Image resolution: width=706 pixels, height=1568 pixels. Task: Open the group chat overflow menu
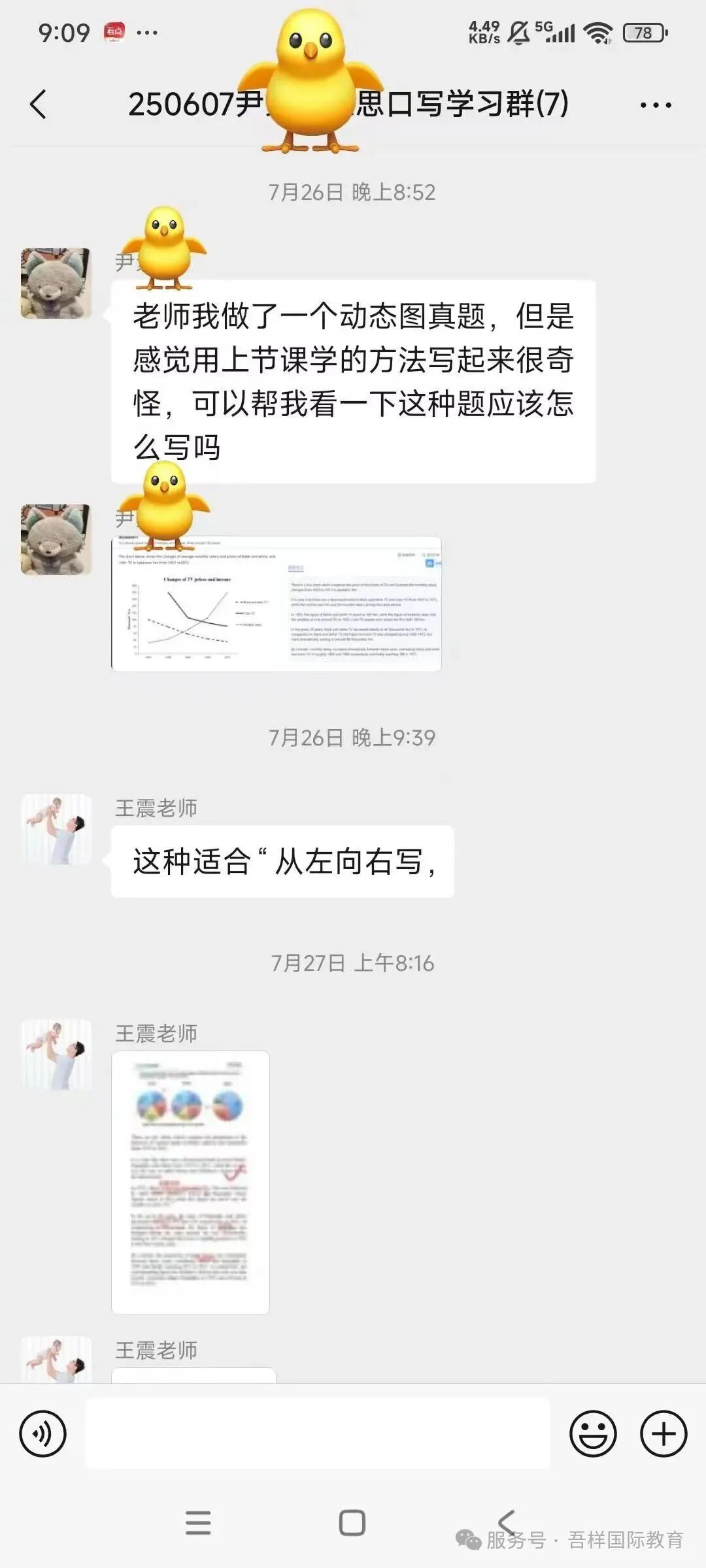coord(655,105)
